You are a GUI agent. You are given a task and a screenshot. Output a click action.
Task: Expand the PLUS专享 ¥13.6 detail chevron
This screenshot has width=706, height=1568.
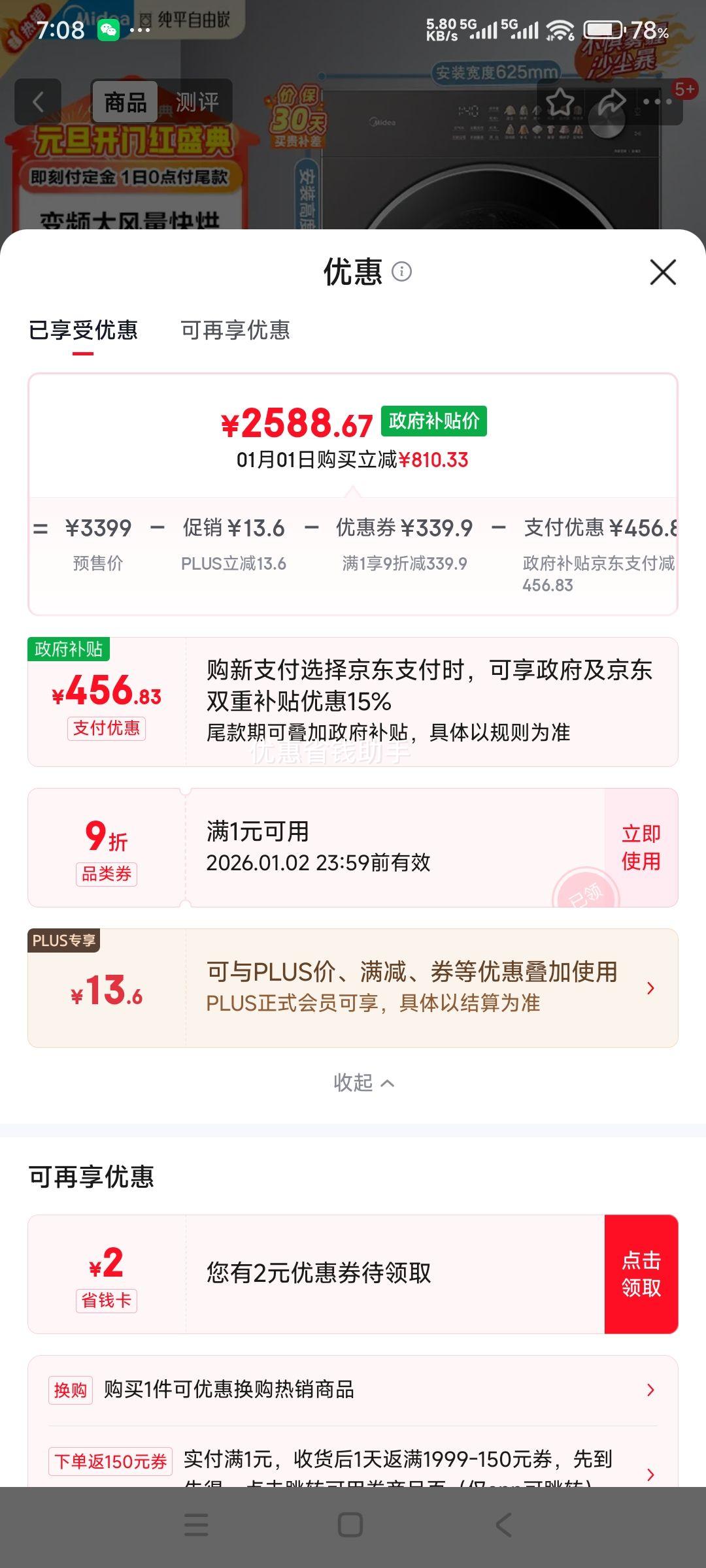(x=650, y=988)
